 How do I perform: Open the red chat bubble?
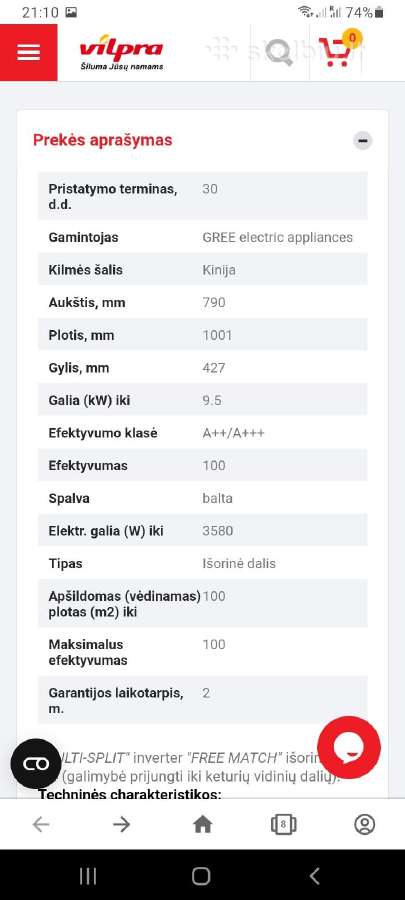(349, 747)
